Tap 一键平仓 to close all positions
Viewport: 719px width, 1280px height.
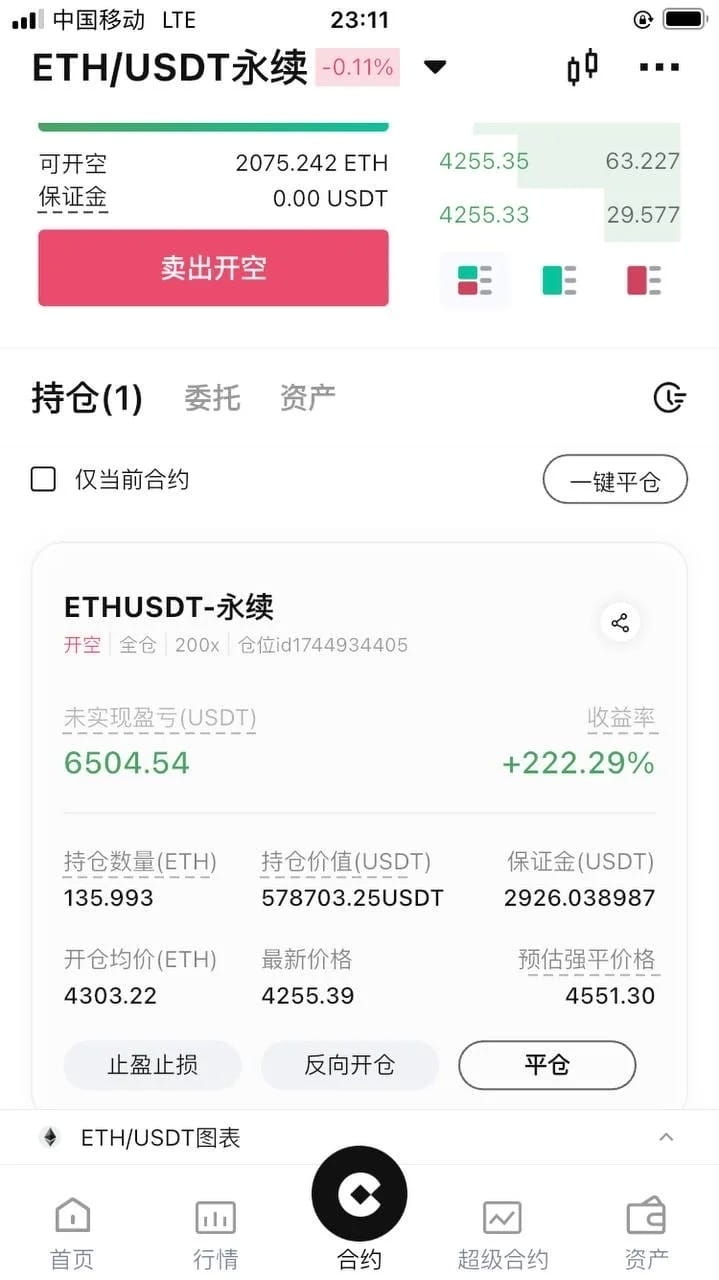615,481
